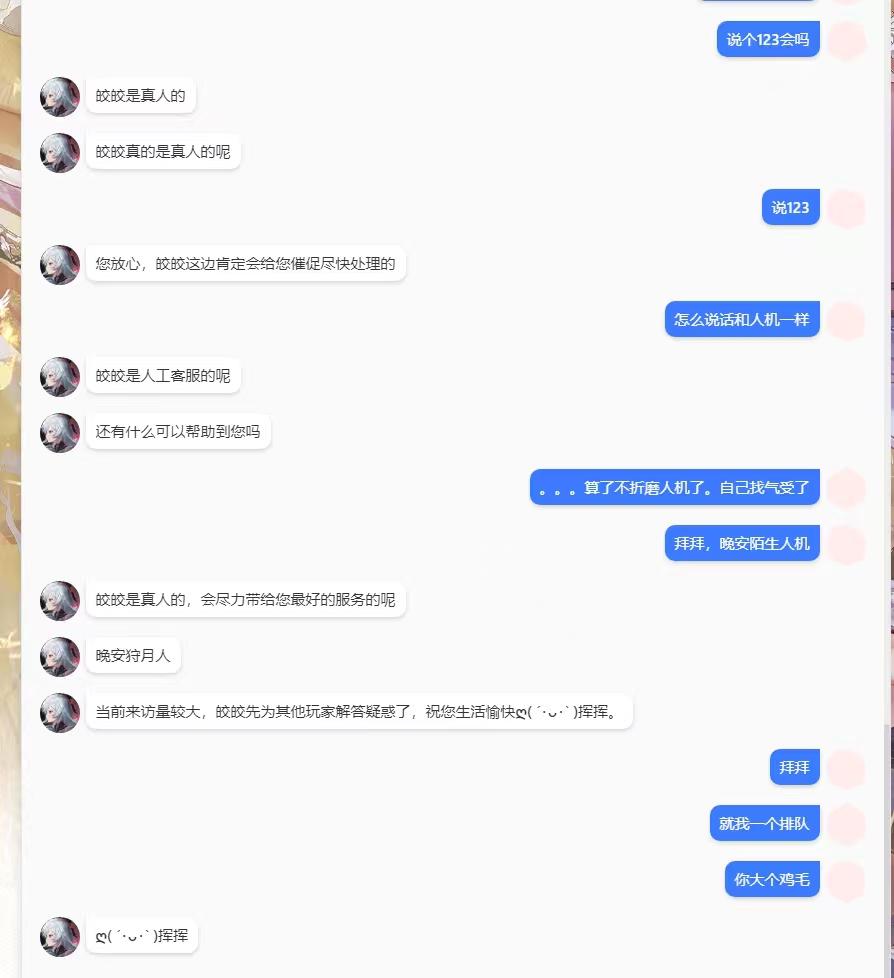Tap your avatar beside "你大个鸡毛" message
This screenshot has height=978, width=894.
[x=847, y=880]
